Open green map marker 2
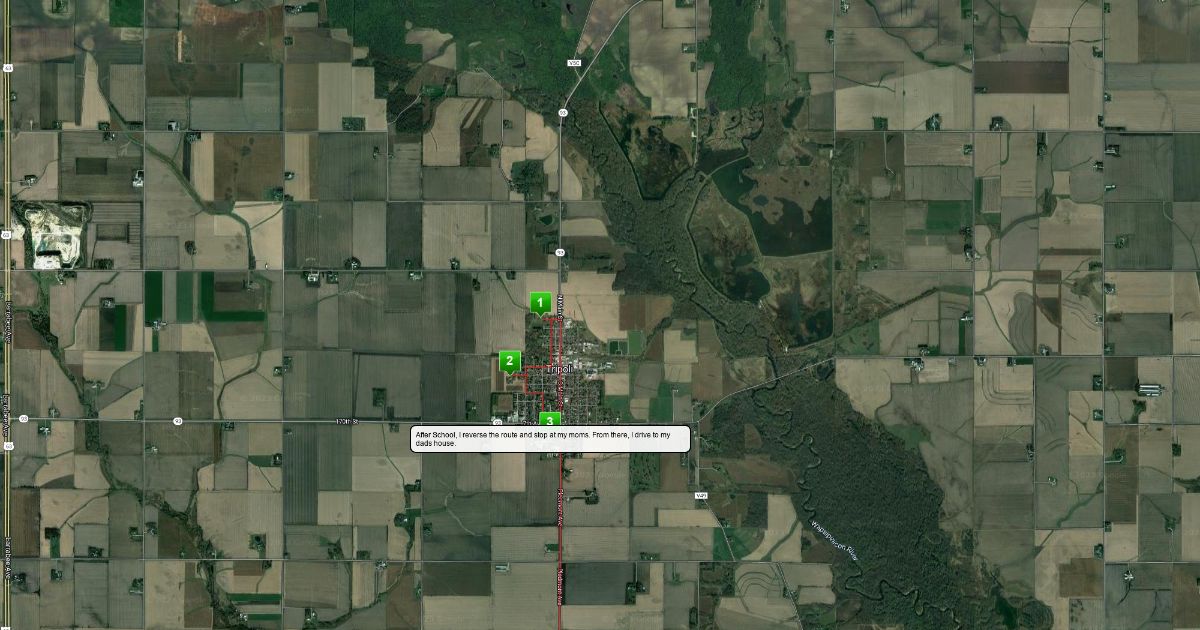 (509, 362)
